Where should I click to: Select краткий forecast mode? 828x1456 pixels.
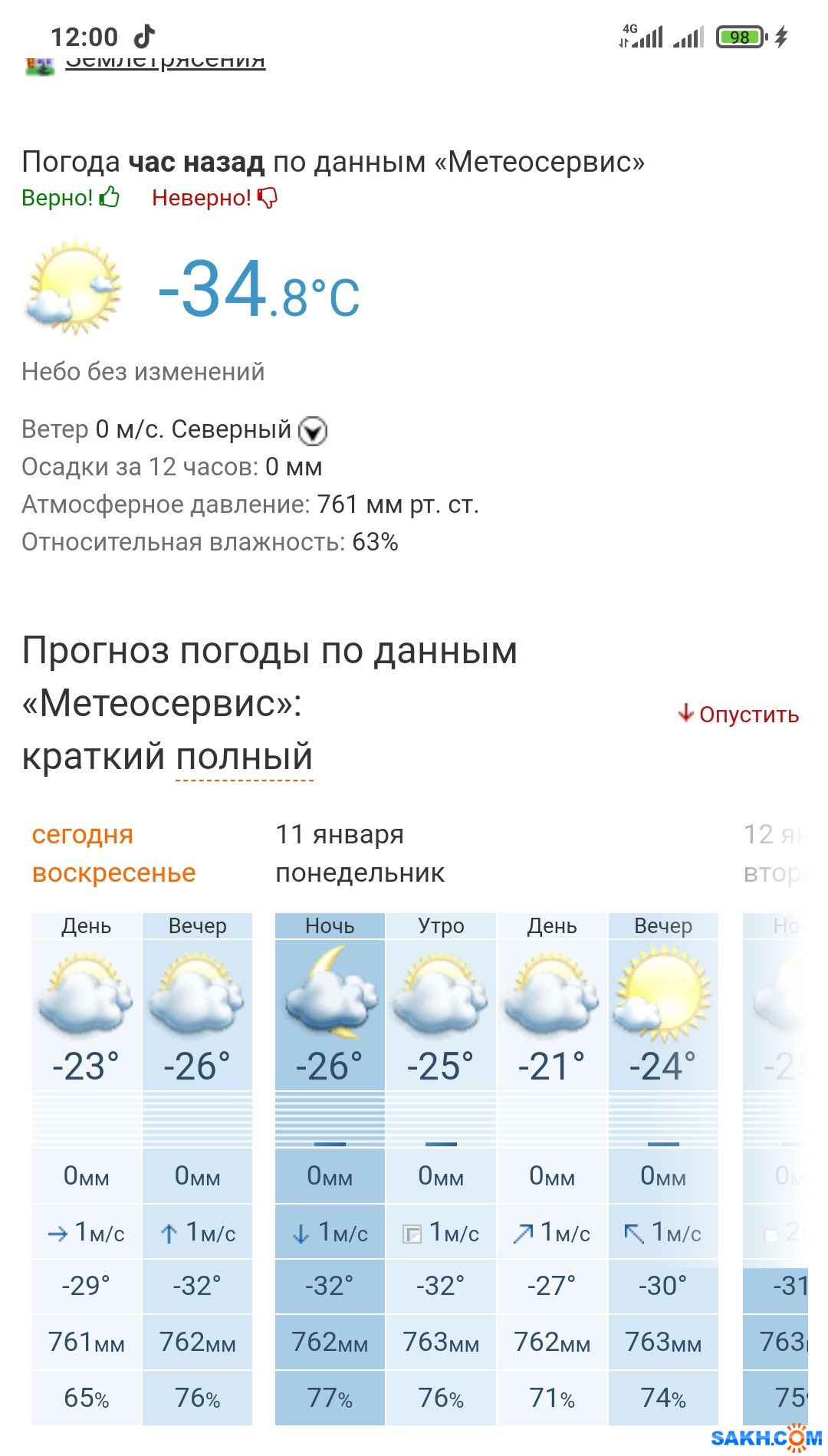pos(94,757)
